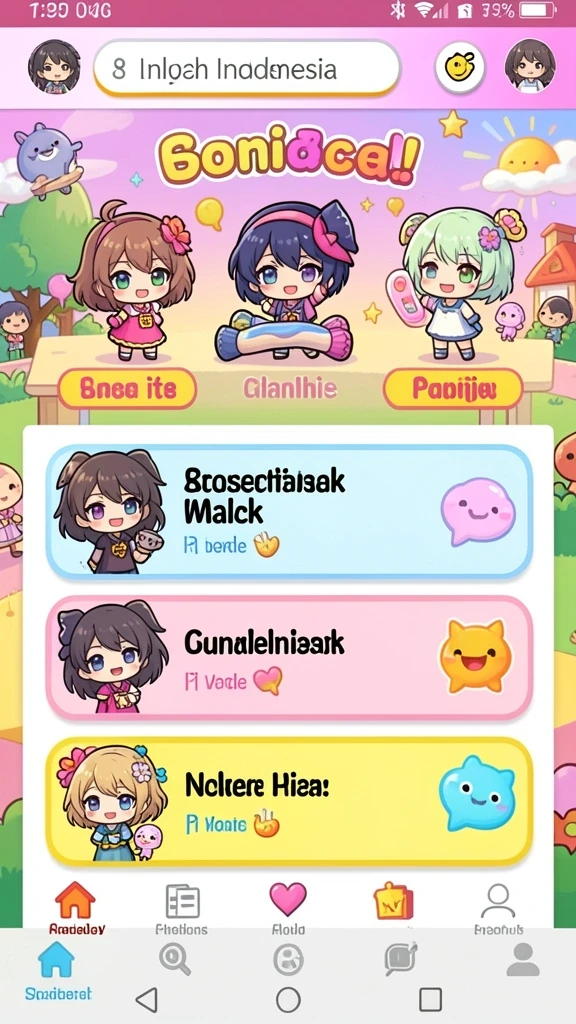Select the Glanlhie option

pyautogui.click(x=290, y=389)
